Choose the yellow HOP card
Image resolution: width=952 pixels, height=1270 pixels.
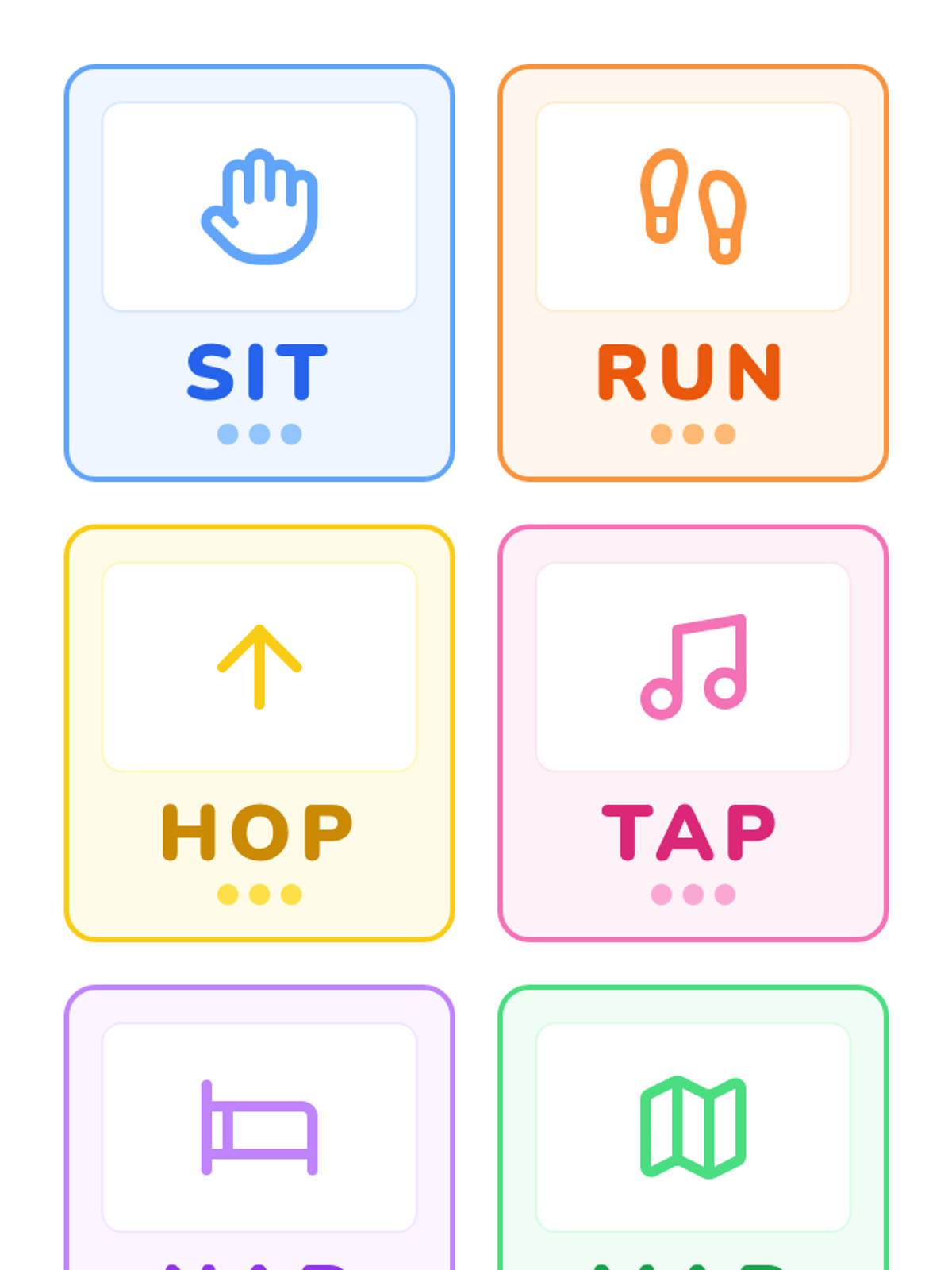coord(259,733)
